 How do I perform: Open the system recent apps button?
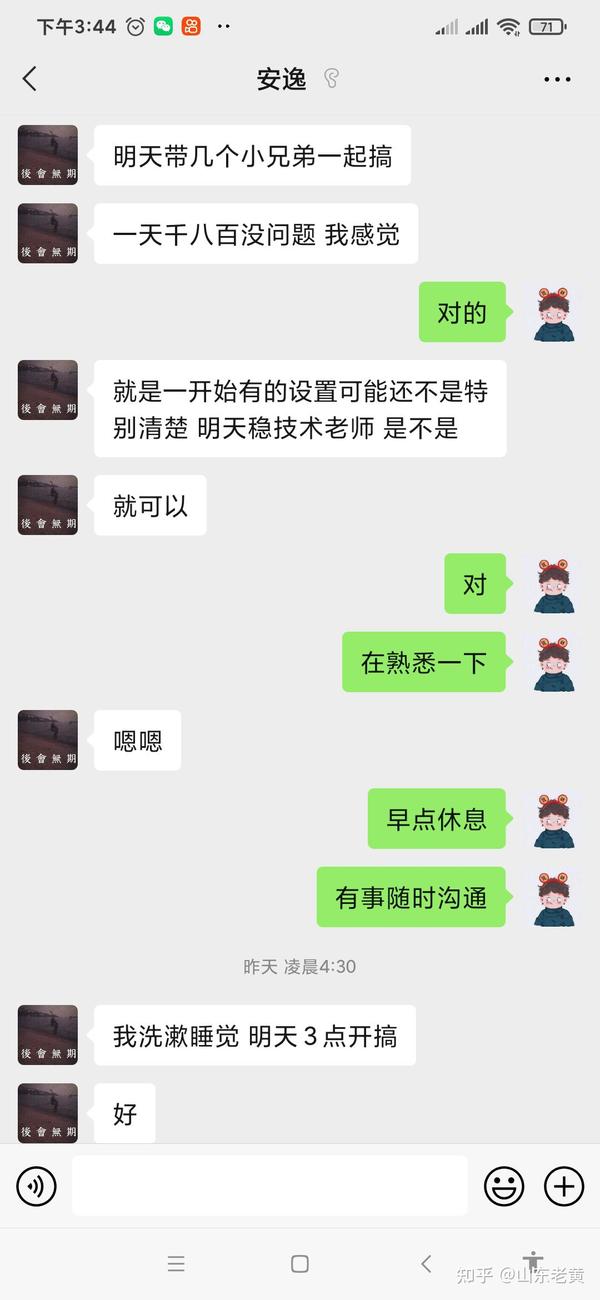pyautogui.click(x=176, y=1263)
